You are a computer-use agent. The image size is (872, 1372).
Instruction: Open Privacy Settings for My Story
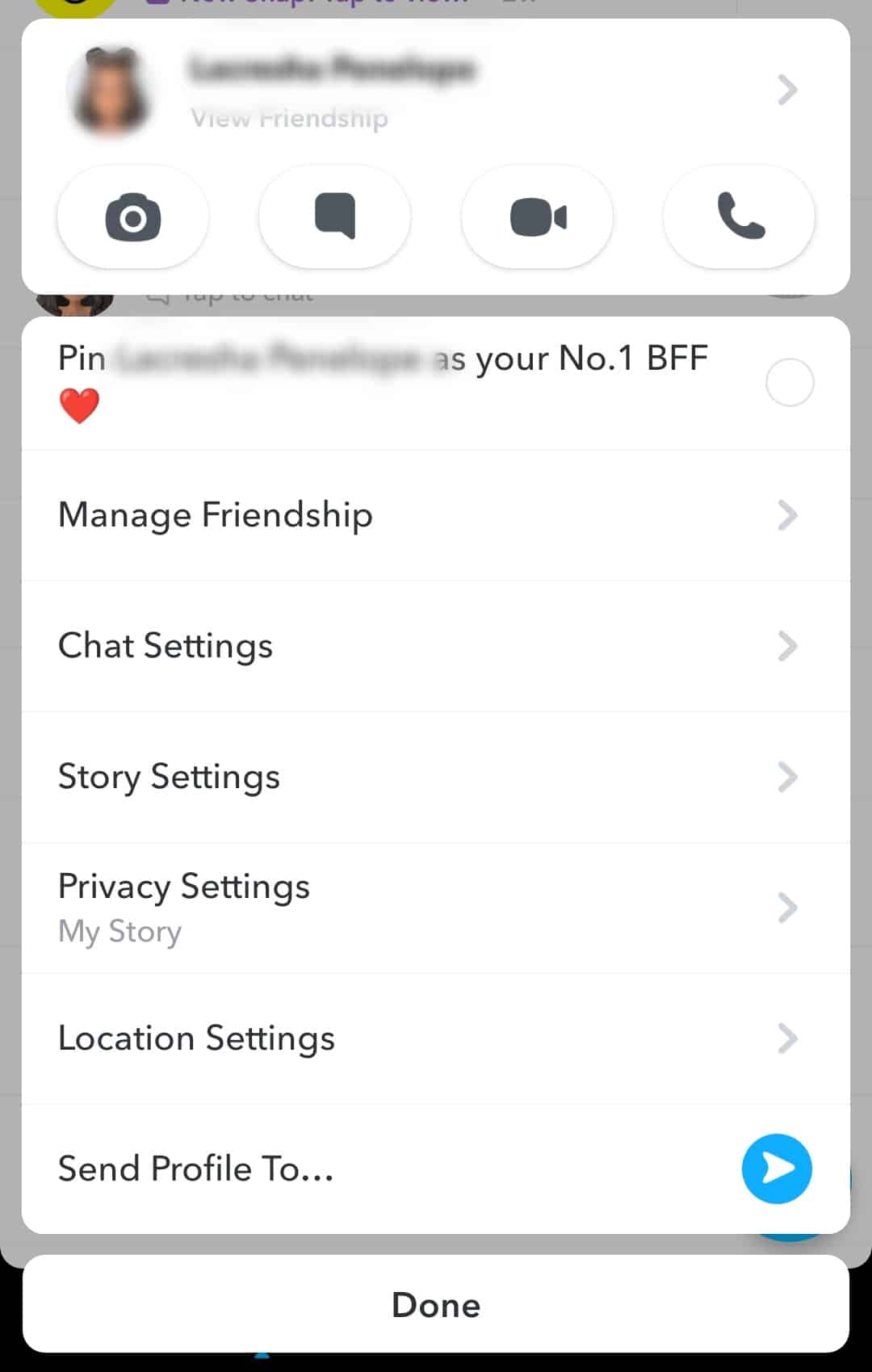(x=436, y=908)
